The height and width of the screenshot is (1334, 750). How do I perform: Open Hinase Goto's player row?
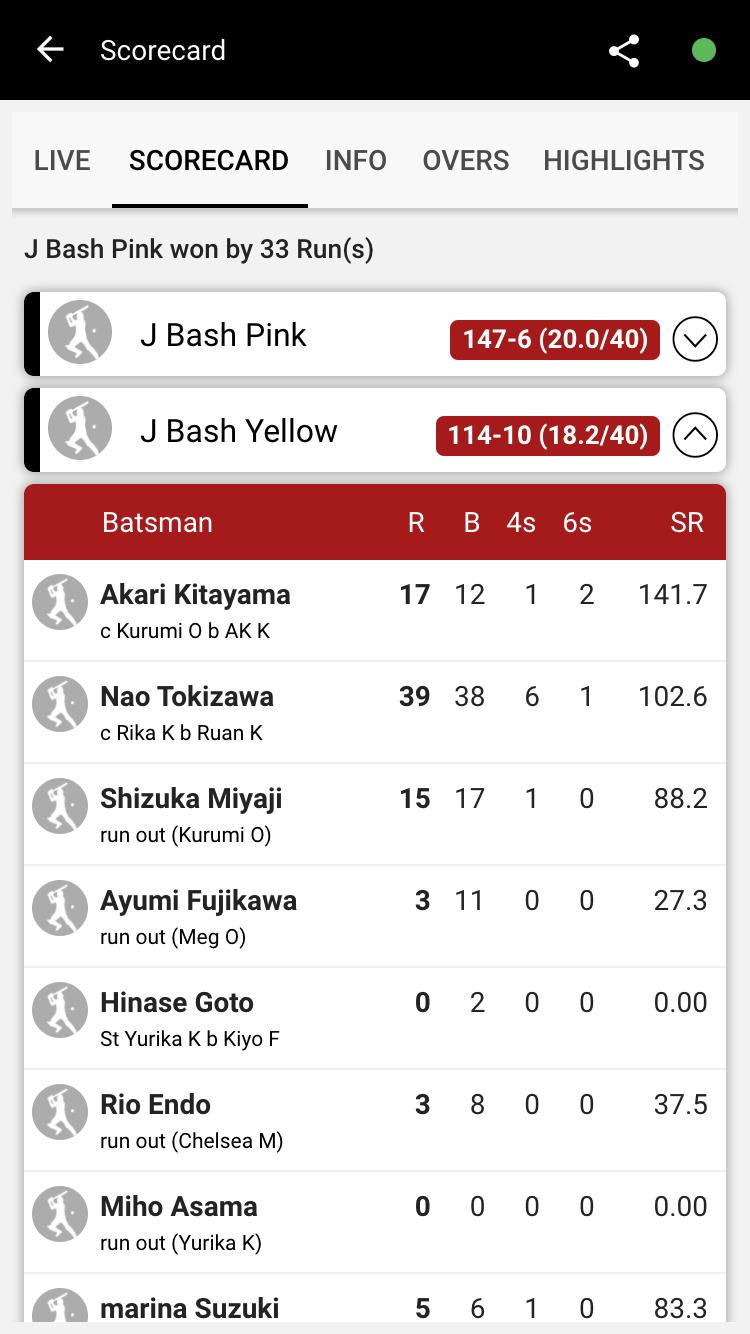tap(375, 1018)
